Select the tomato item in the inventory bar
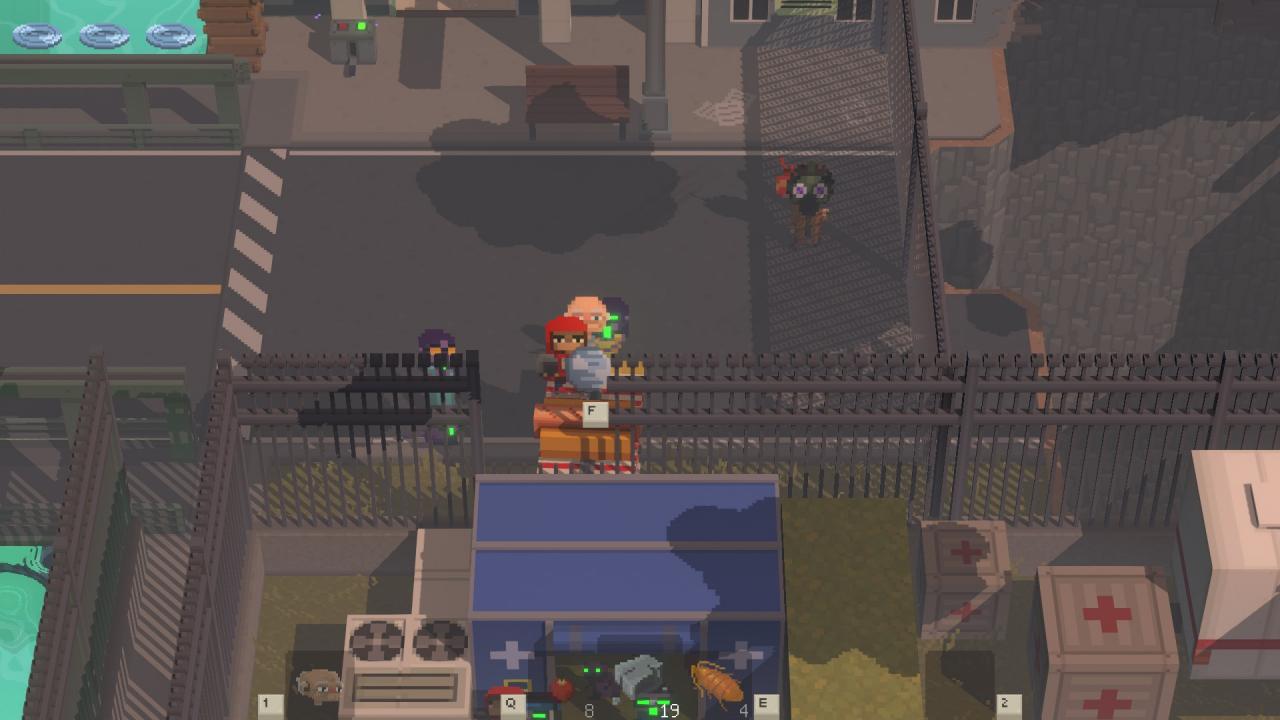 (561, 688)
